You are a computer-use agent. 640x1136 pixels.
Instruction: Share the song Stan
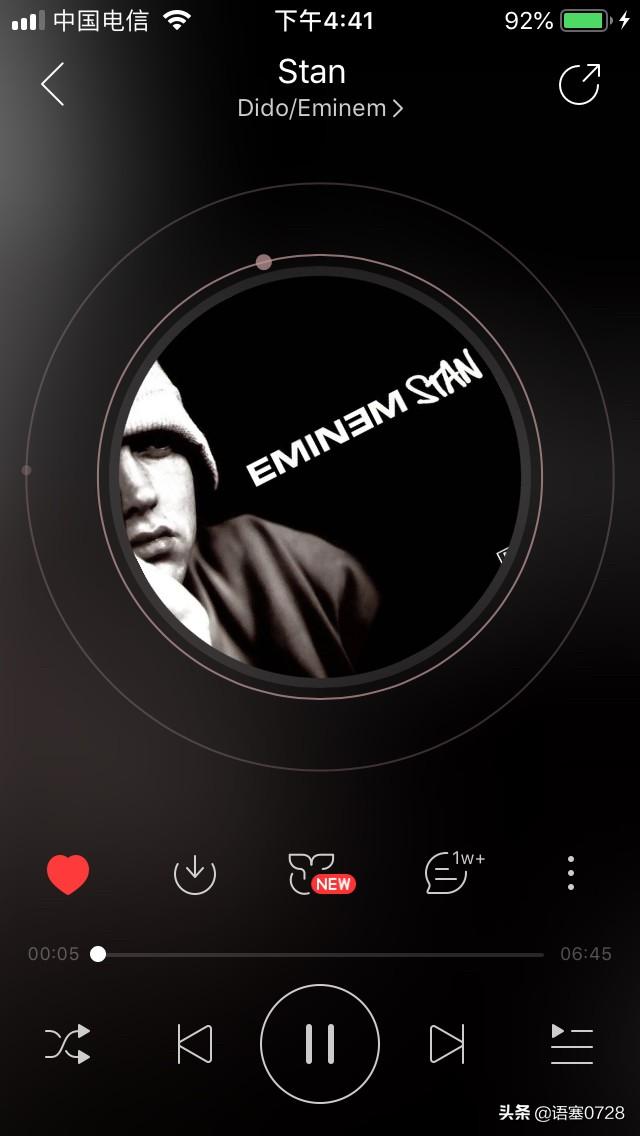pyautogui.click(x=579, y=84)
